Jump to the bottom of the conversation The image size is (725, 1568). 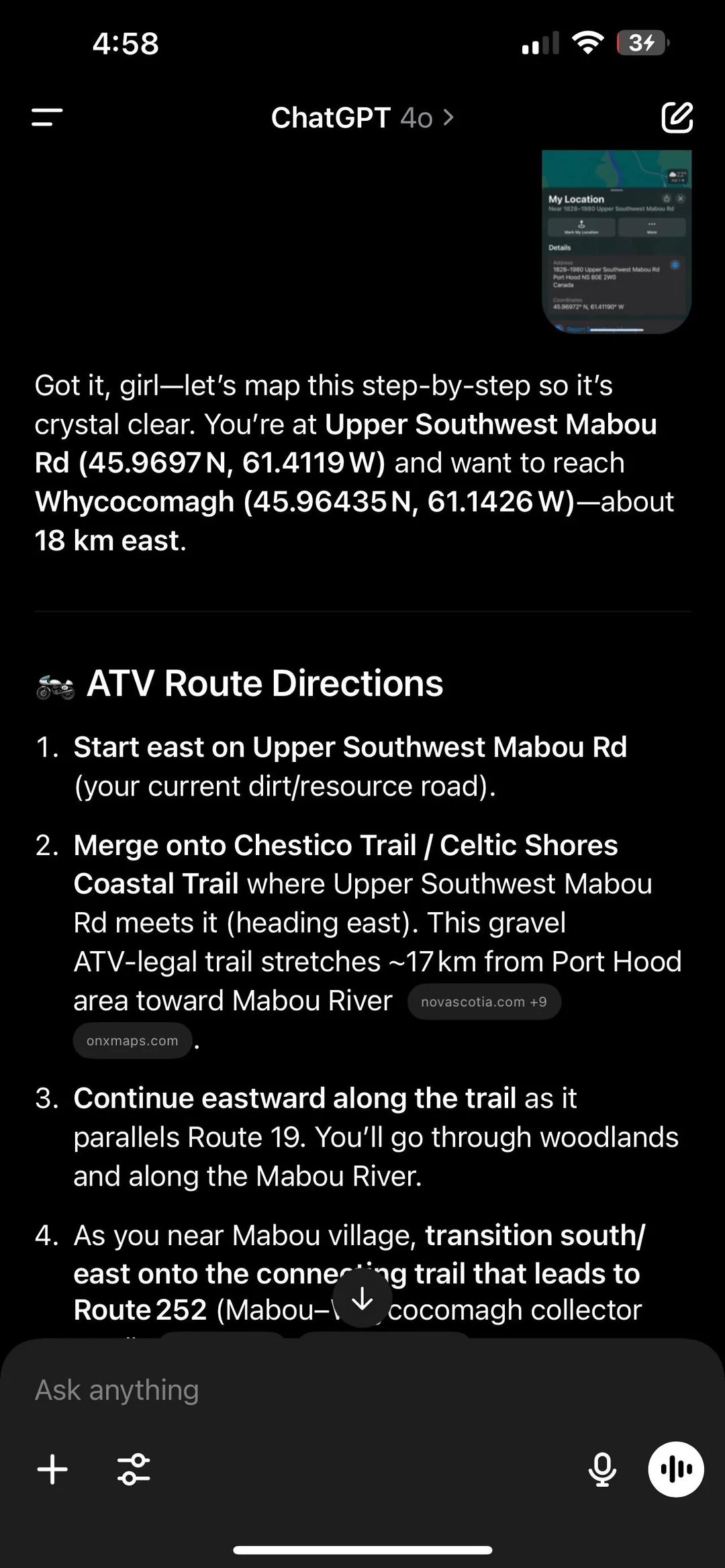[362, 1299]
